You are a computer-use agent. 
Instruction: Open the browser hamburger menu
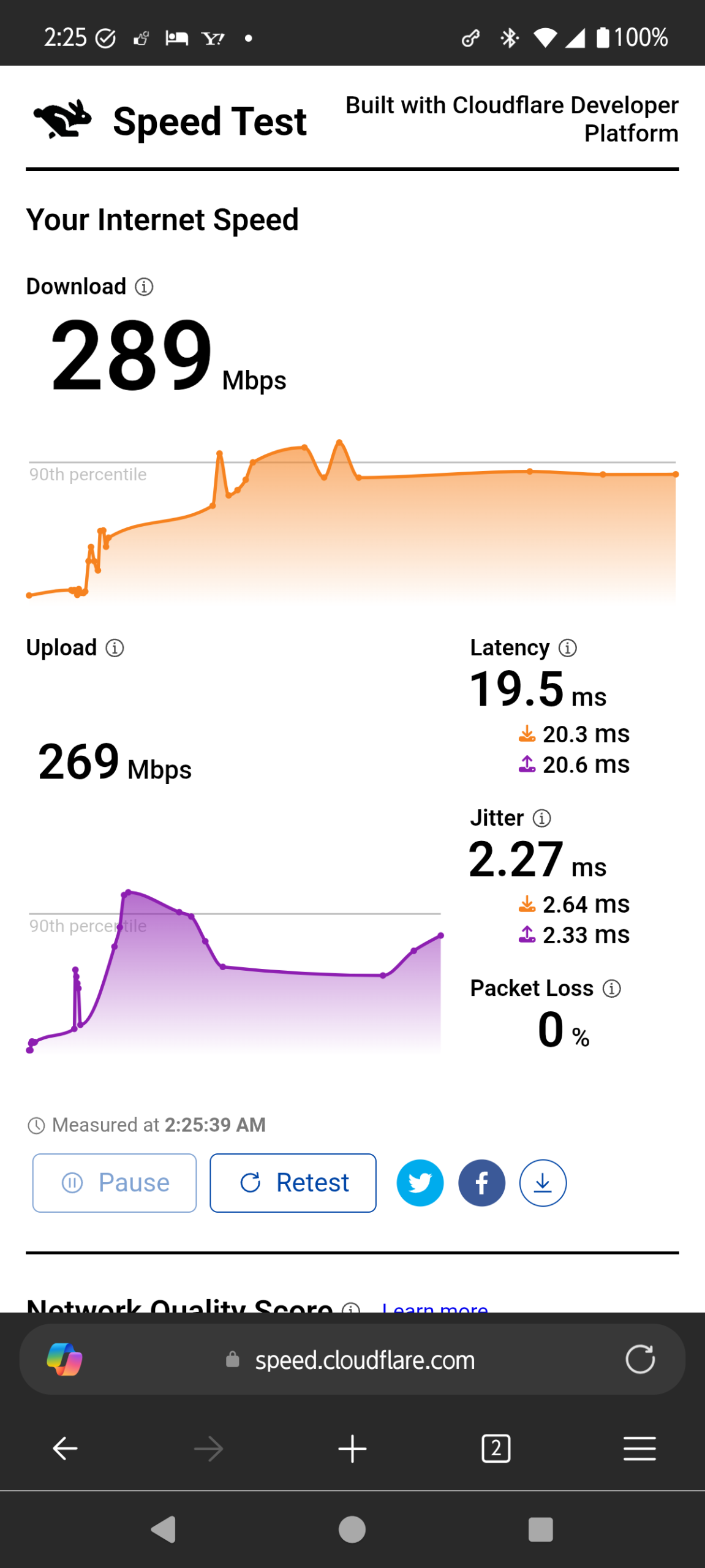(639, 1449)
